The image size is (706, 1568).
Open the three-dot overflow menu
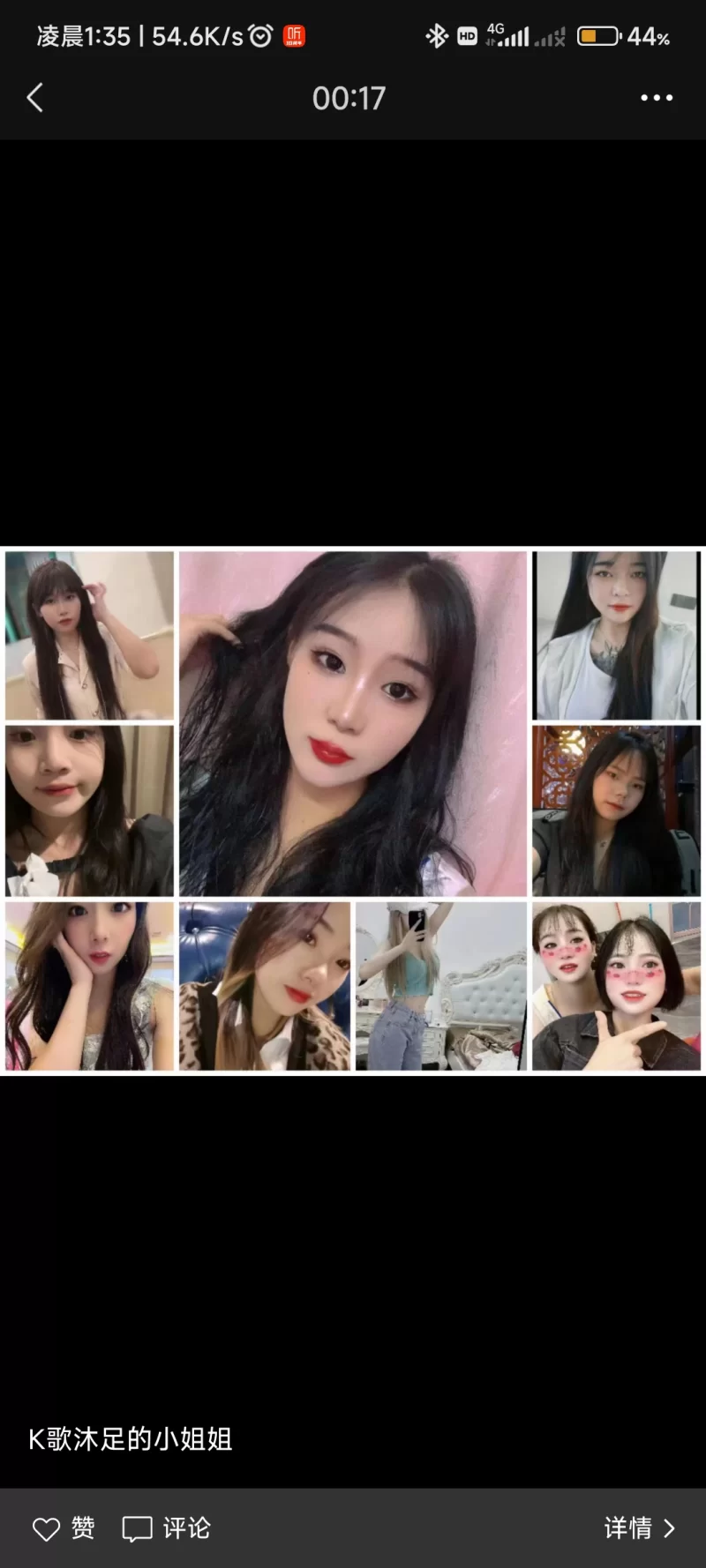coord(657,98)
